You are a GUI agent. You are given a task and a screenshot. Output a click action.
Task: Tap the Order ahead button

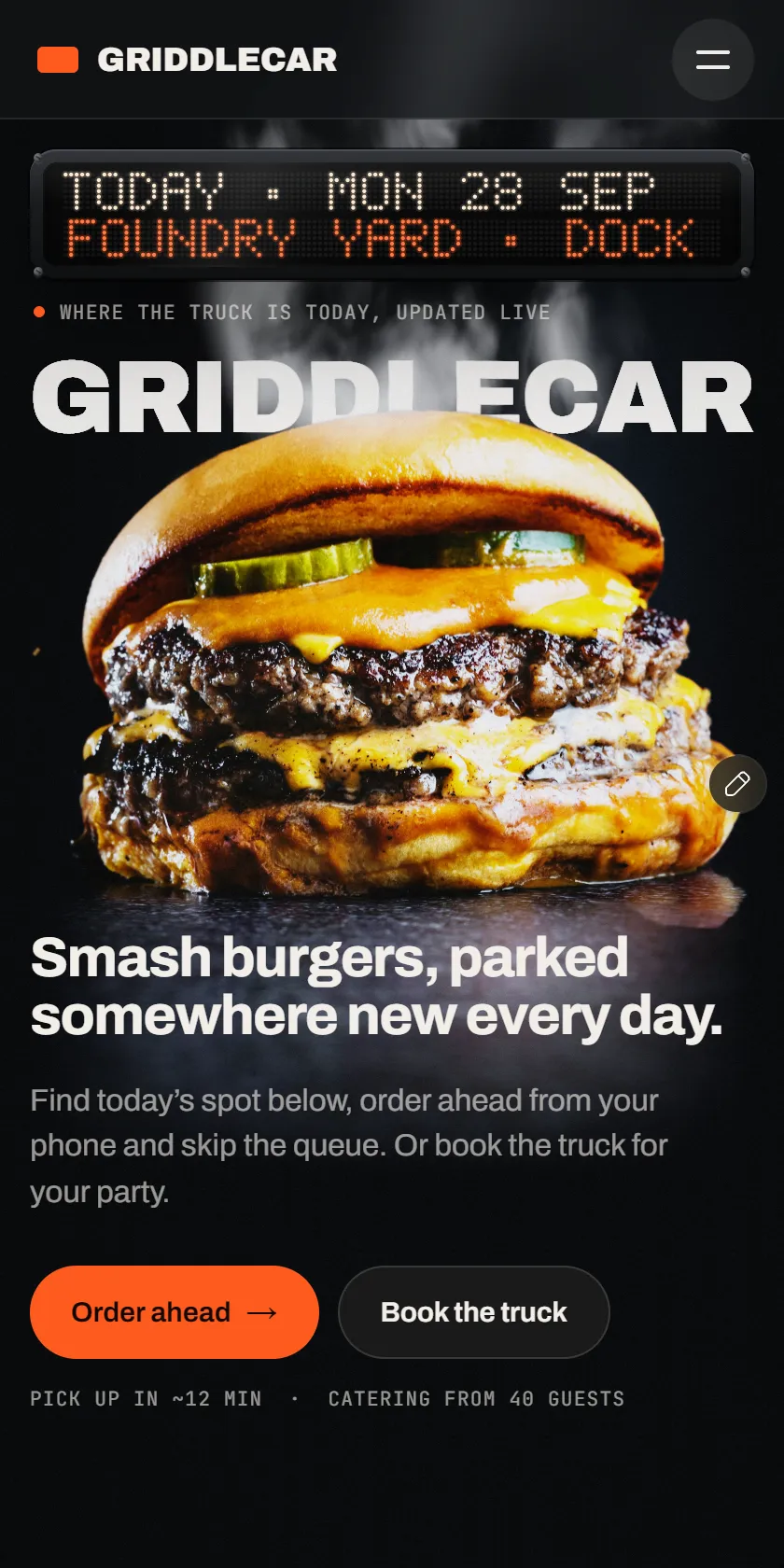(x=175, y=1312)
